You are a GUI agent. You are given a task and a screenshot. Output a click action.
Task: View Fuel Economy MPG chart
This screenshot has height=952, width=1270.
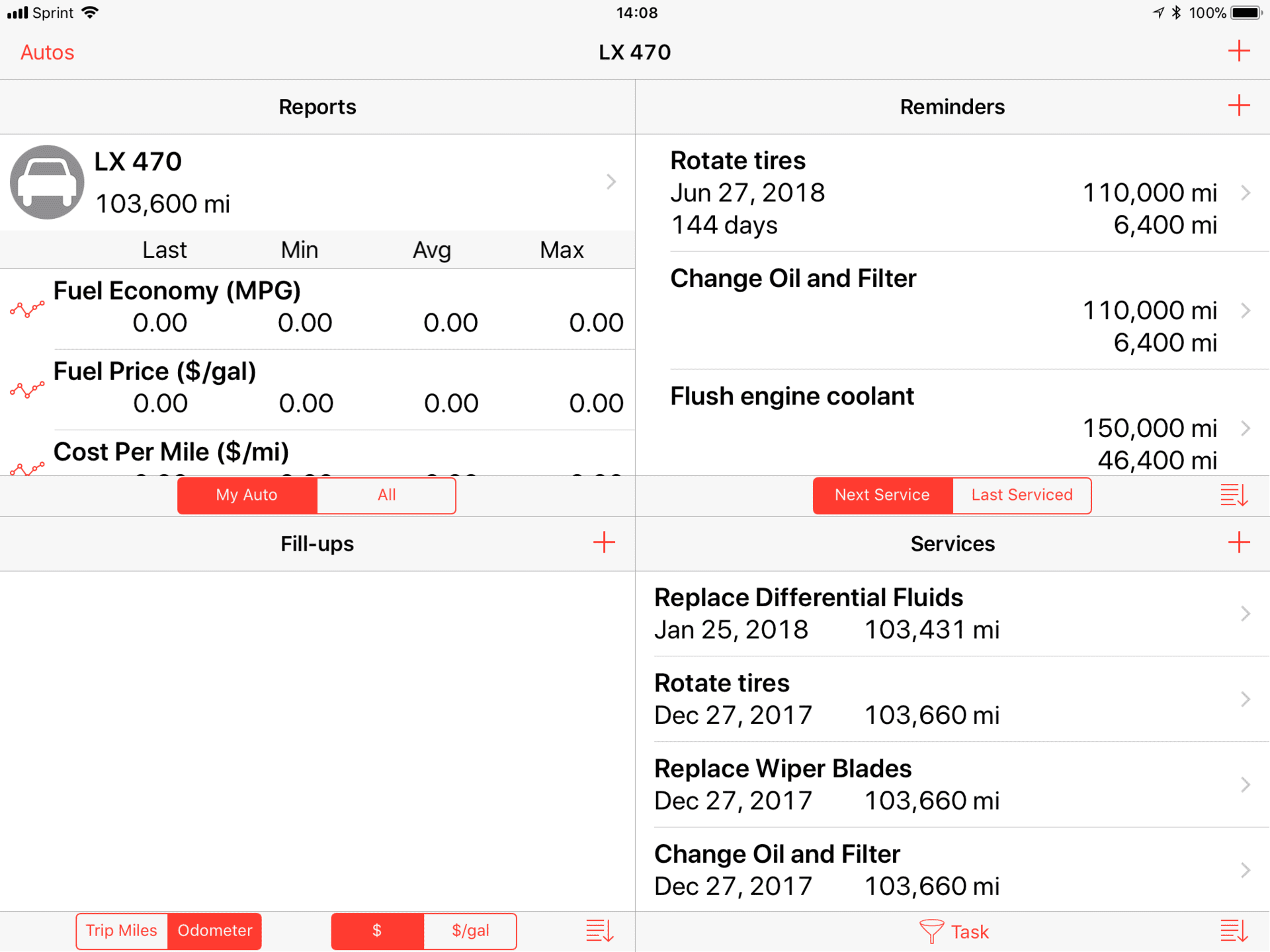28,309
